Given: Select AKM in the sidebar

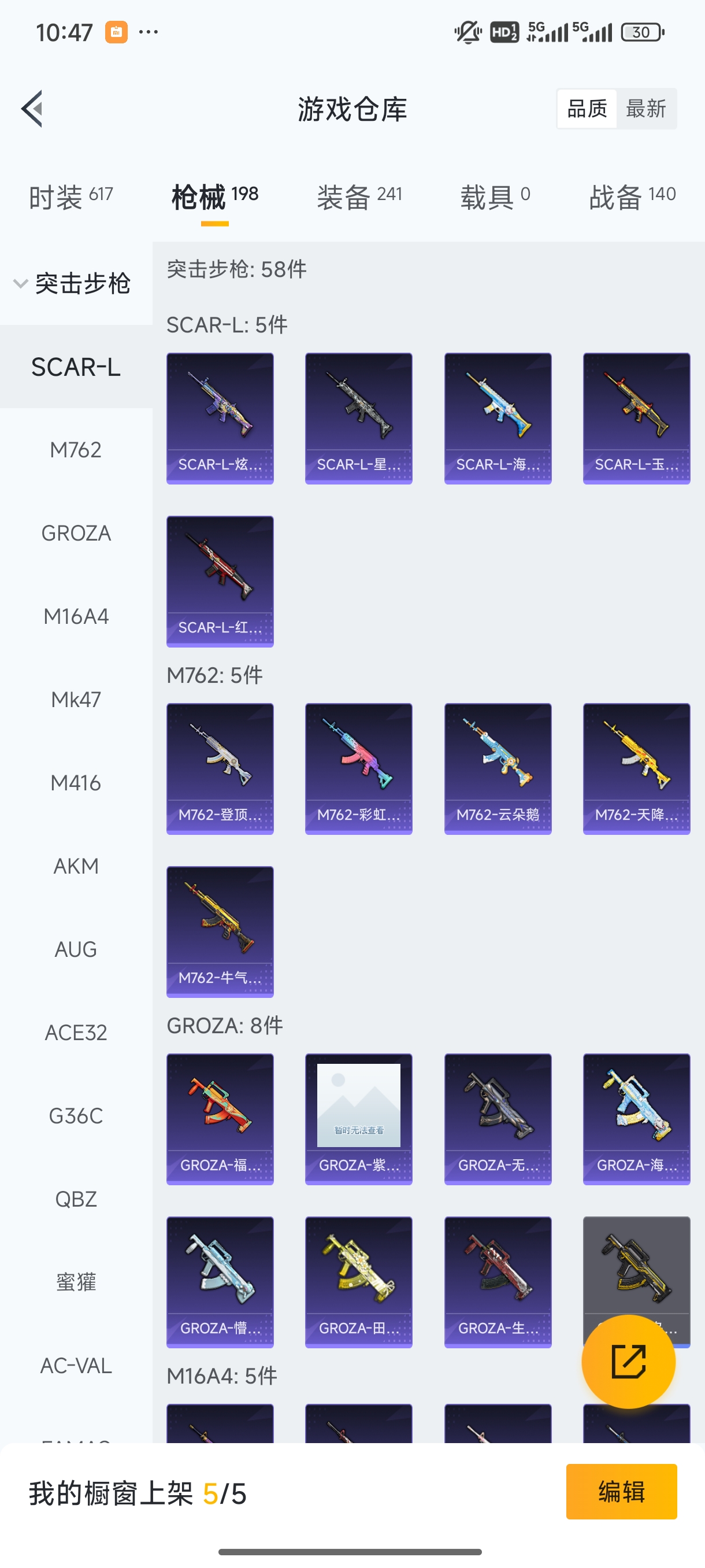Looking at the screenshot, I should coord(76,867).
